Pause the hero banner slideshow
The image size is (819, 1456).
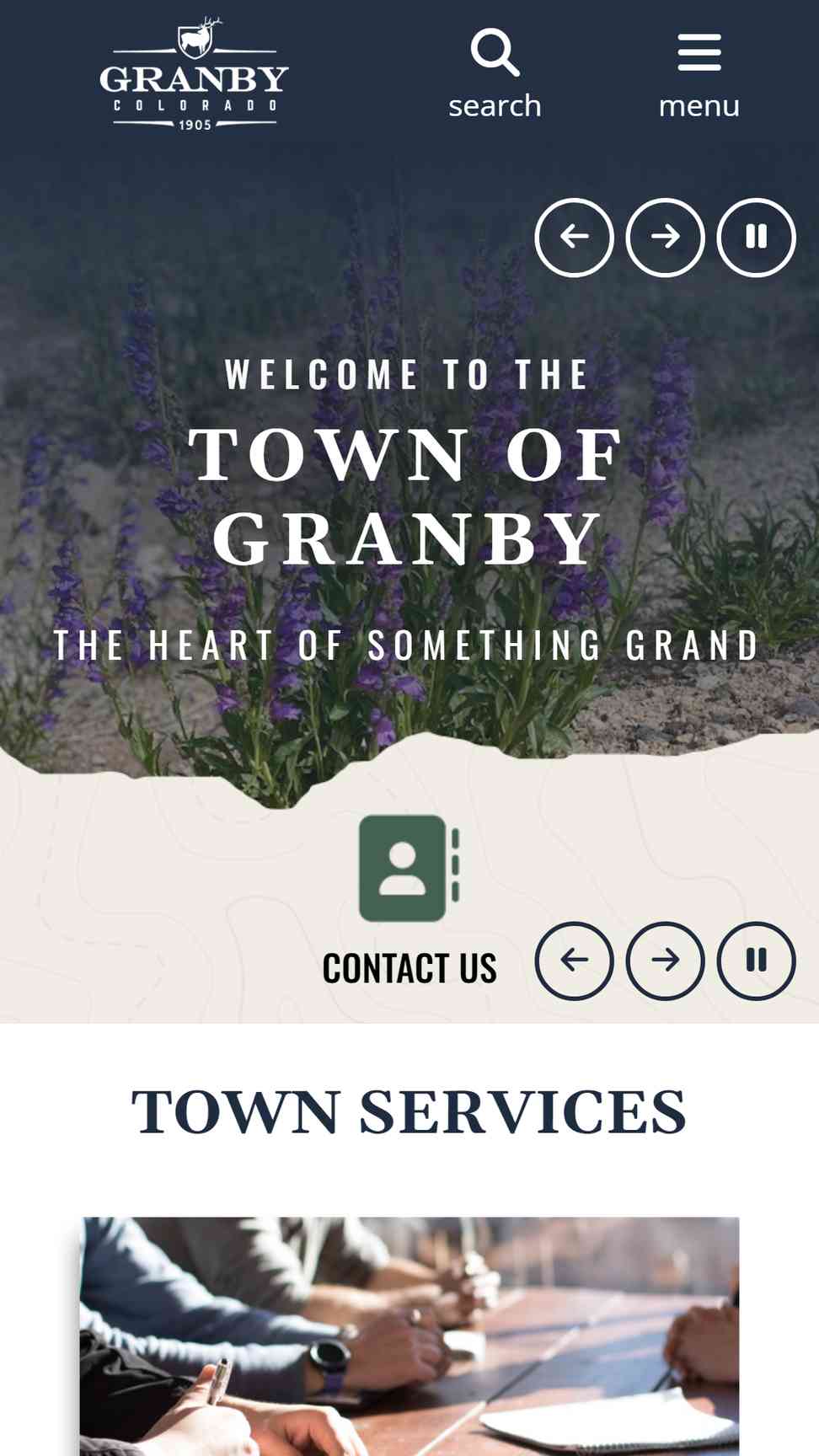click(756, 237)
